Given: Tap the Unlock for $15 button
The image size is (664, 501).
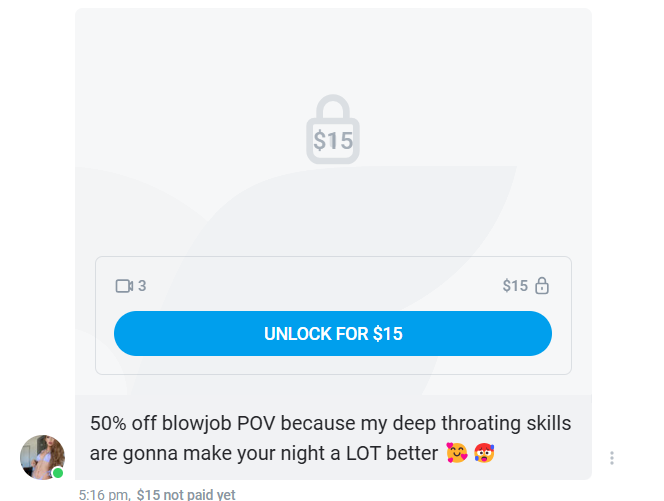Looking at the screenshot, I should coord(332,334).
